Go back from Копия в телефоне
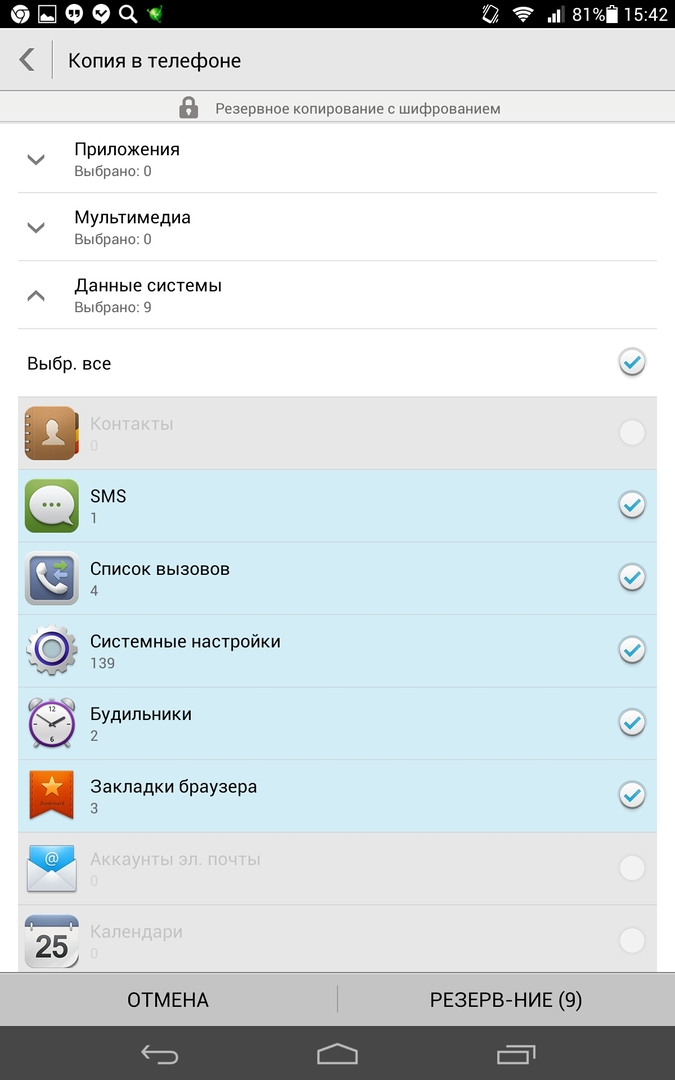 (27, 60)
